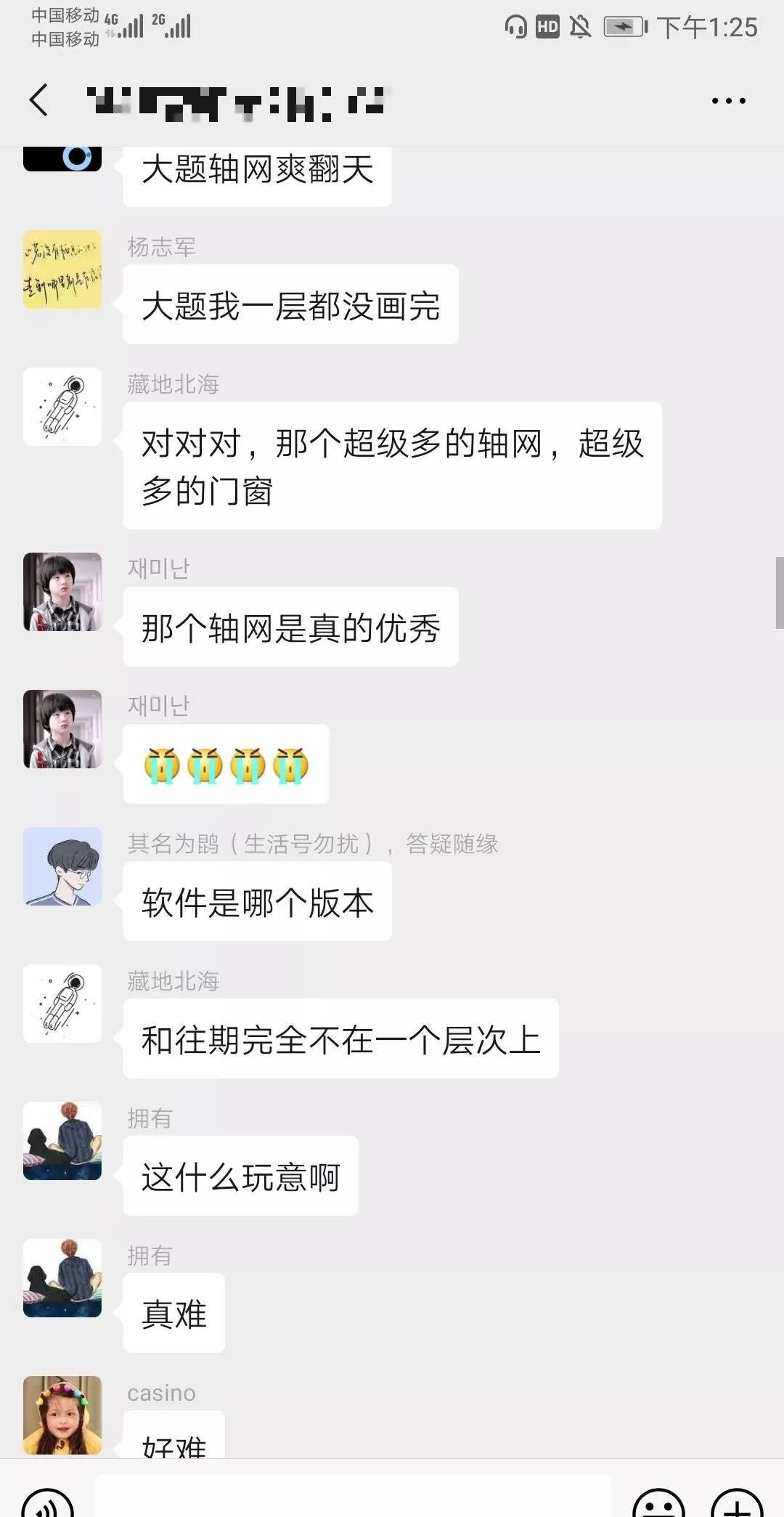Open 杨志军's profile avatar
Screen dimensions: 784x1517
point(62,269)
